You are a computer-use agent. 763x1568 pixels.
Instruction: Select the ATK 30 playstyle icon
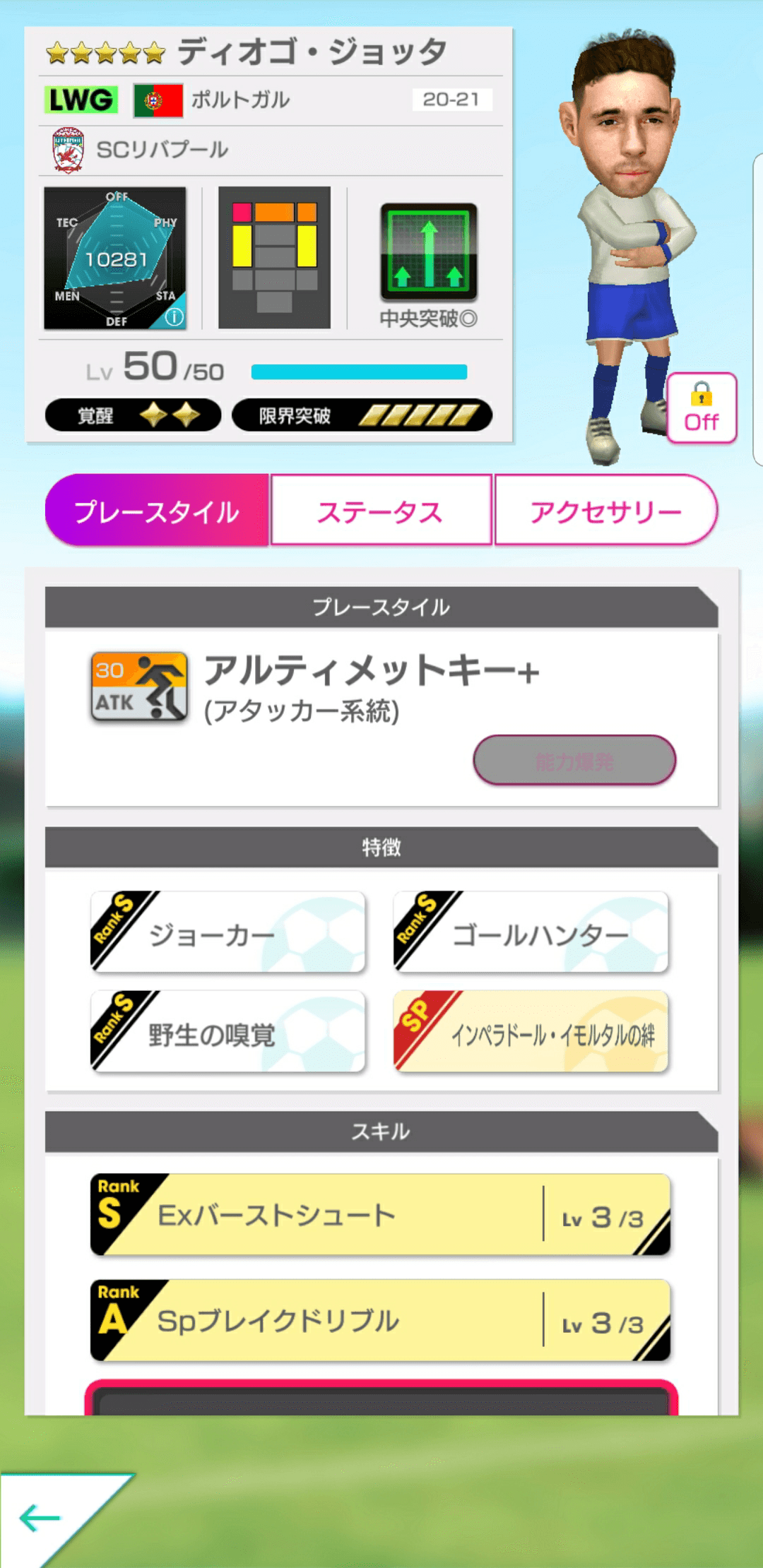136,684
